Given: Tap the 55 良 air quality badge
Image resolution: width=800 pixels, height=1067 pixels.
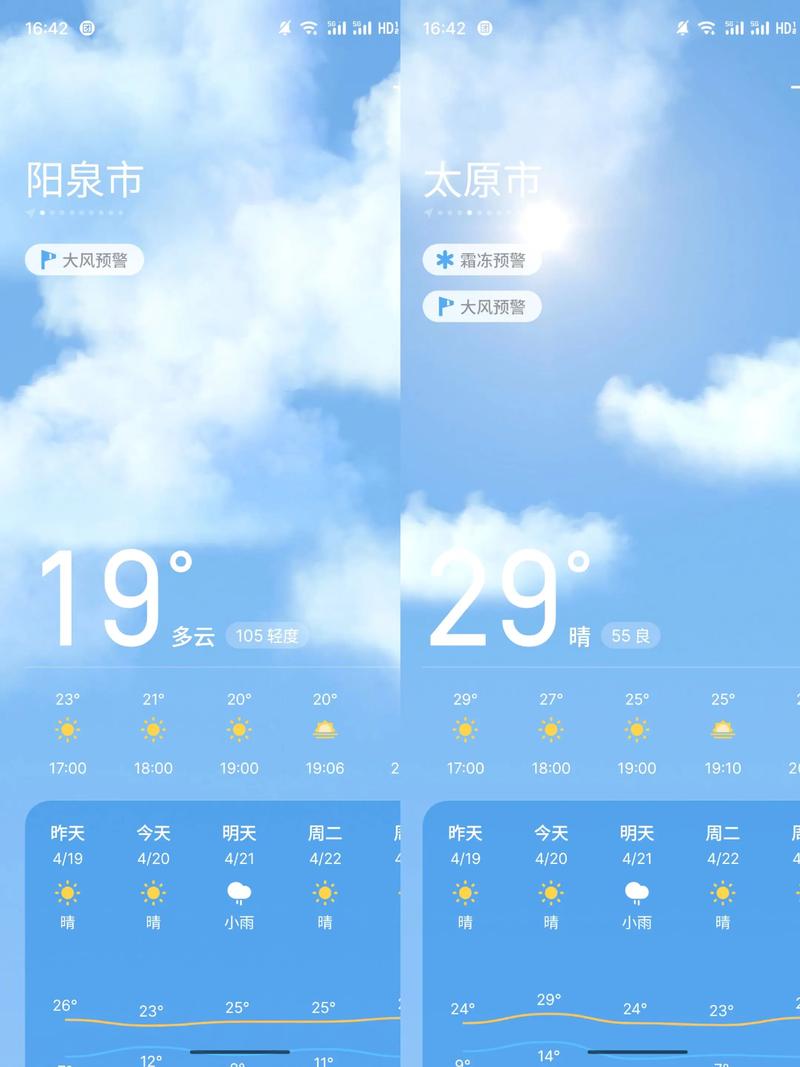Looking at the screenshot, I should 630,634.
